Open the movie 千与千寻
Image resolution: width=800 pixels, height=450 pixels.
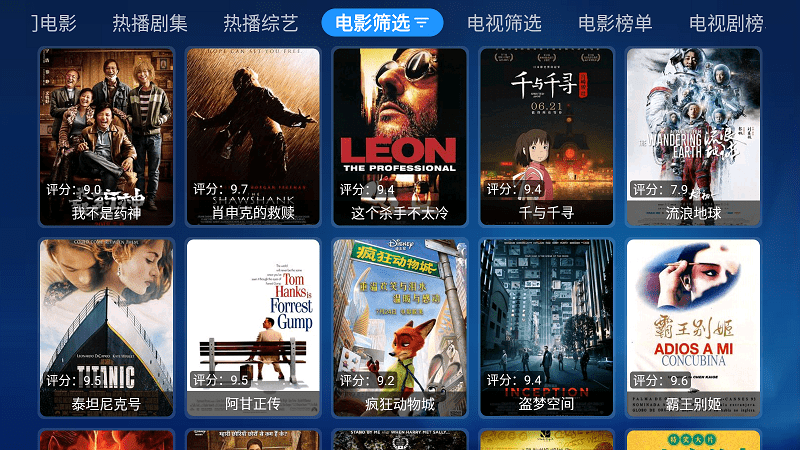[x=547, y=136]
